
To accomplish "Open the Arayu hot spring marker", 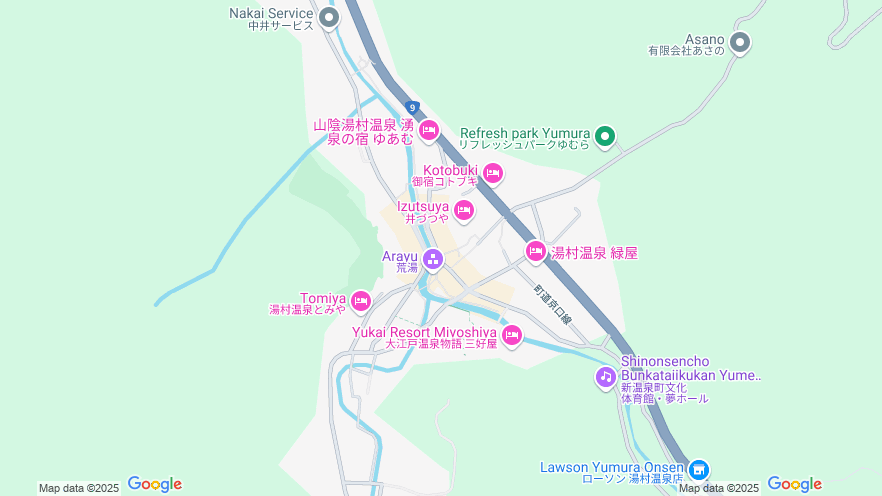I will (432, 260).
